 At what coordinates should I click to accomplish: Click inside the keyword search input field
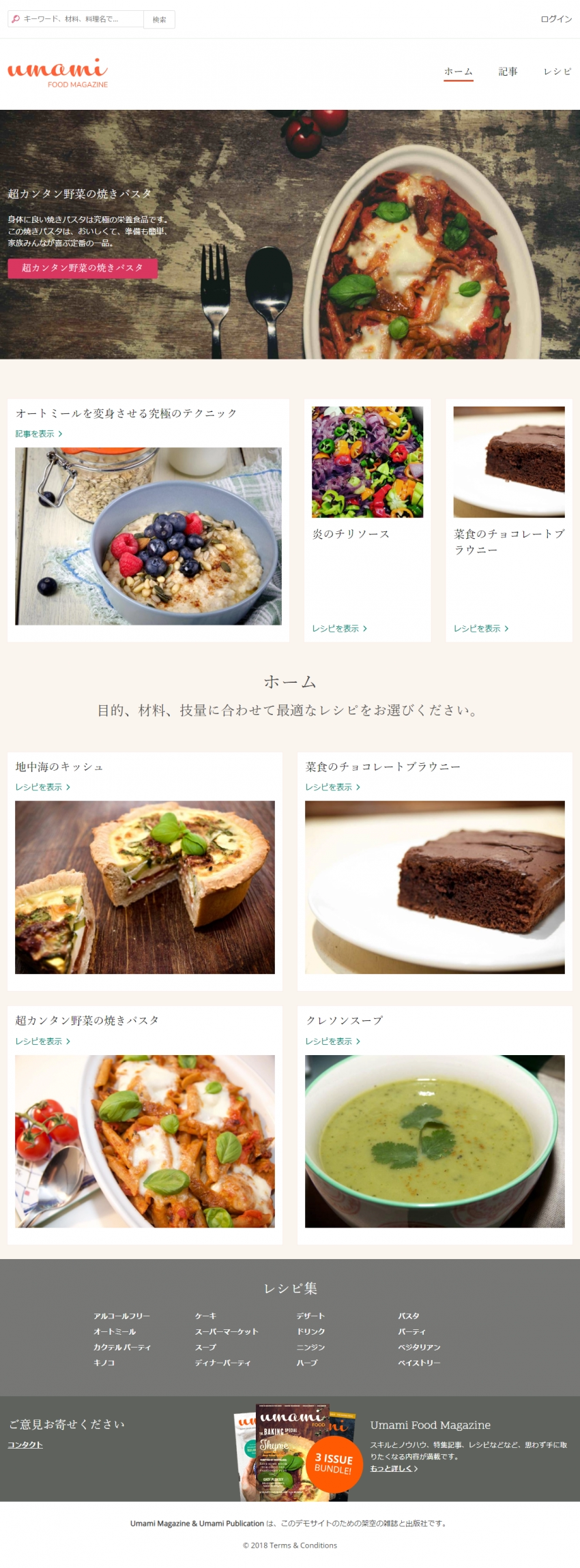coord(75,19)
